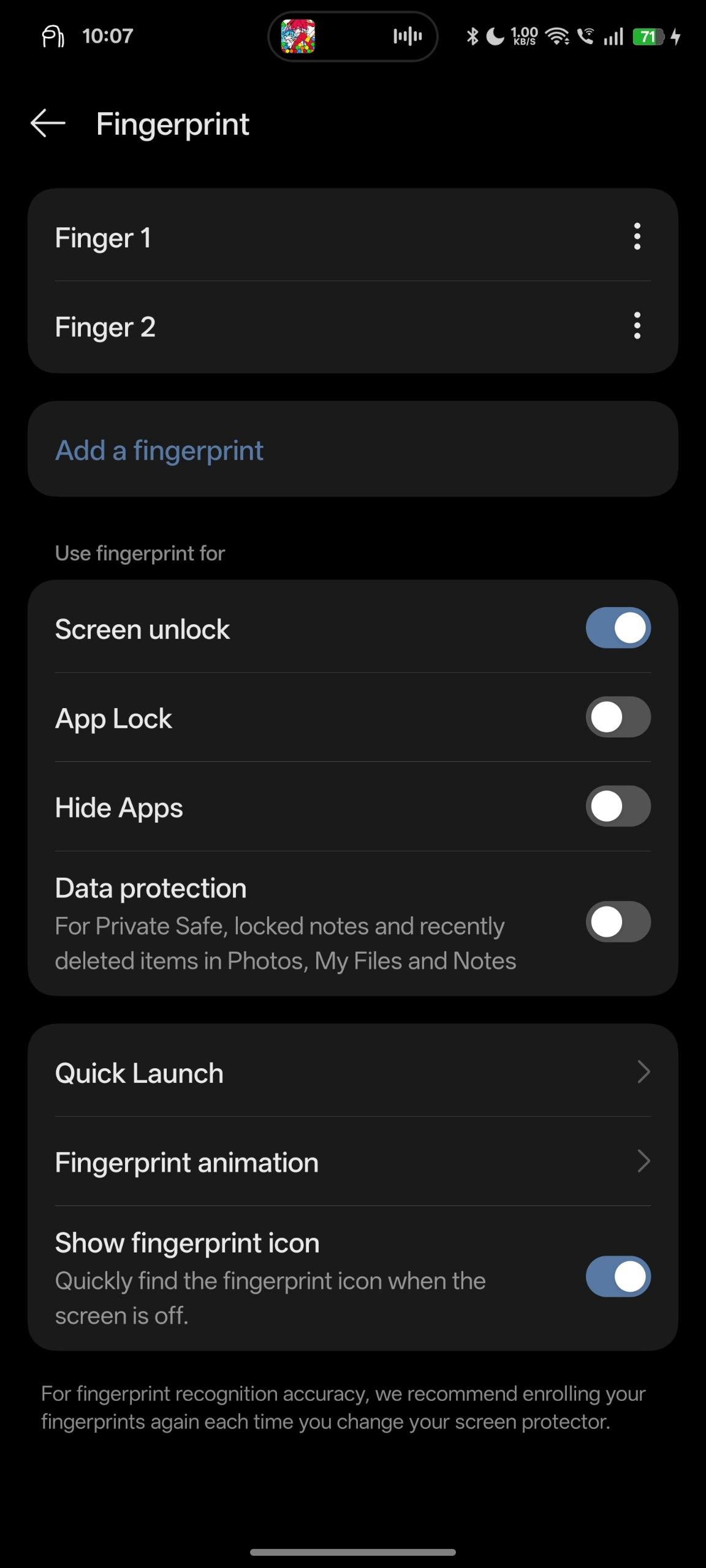This screenshot has width=706, height=1568.
Task: Open the options menu for Finger 2
Action: click(637, 325)
